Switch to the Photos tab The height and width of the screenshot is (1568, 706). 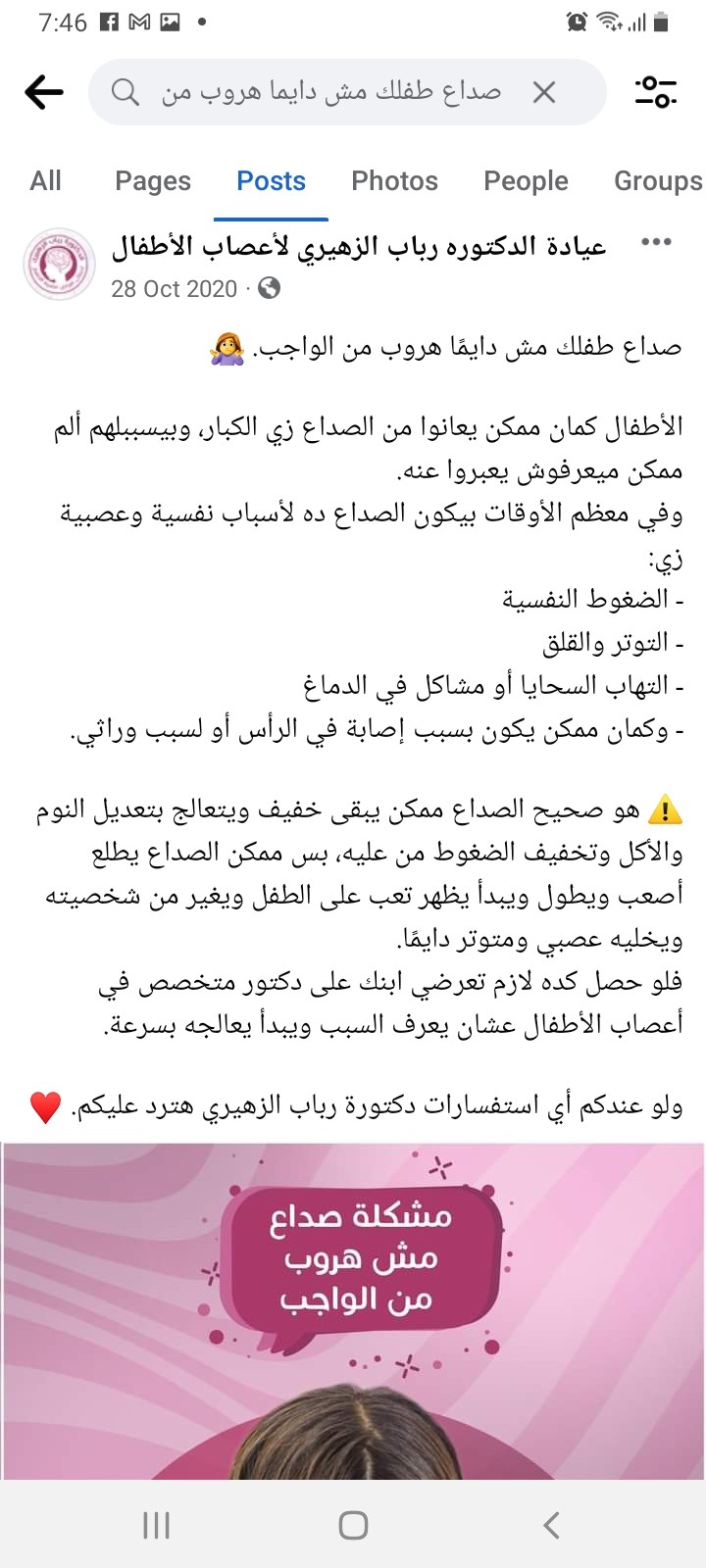[x=394, y=181]
